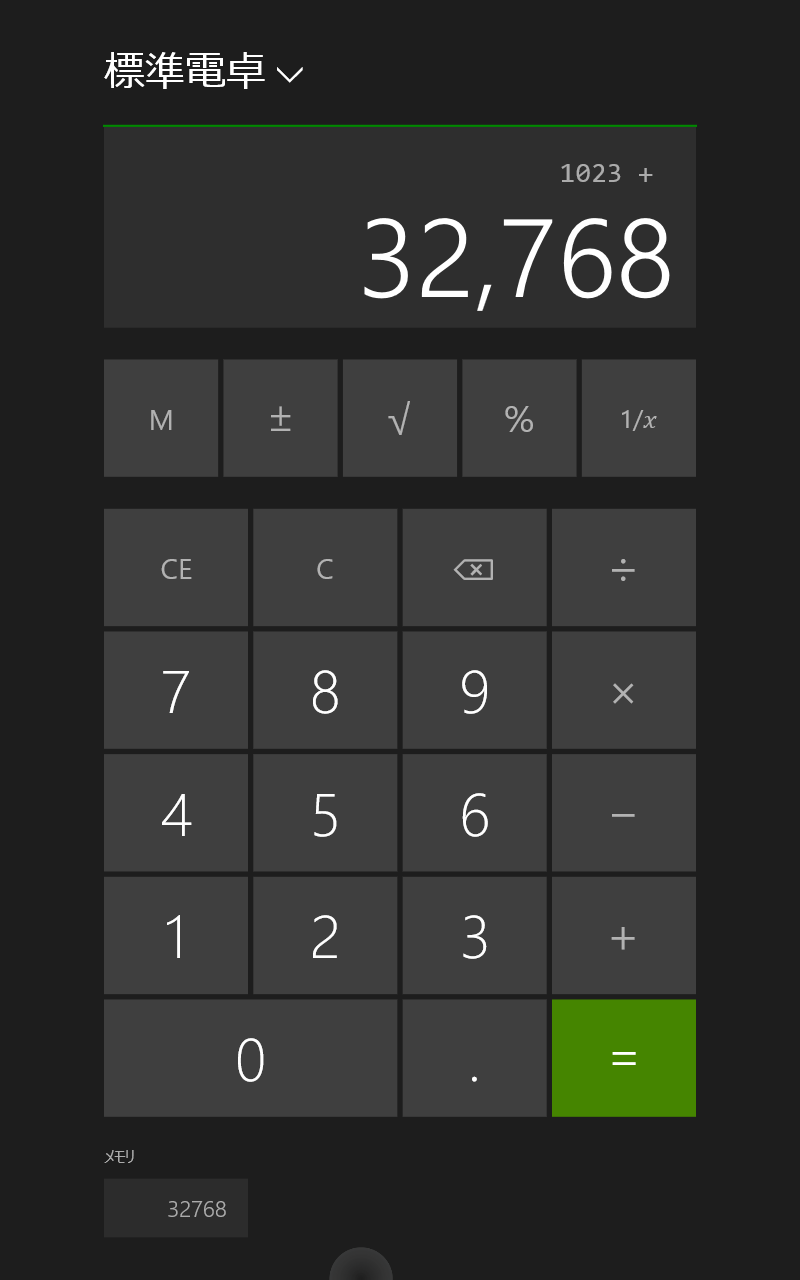Compute the reciprocal with the 1/x key
The width and height of the screenshot is (800, 1280).
coord(639,418)
